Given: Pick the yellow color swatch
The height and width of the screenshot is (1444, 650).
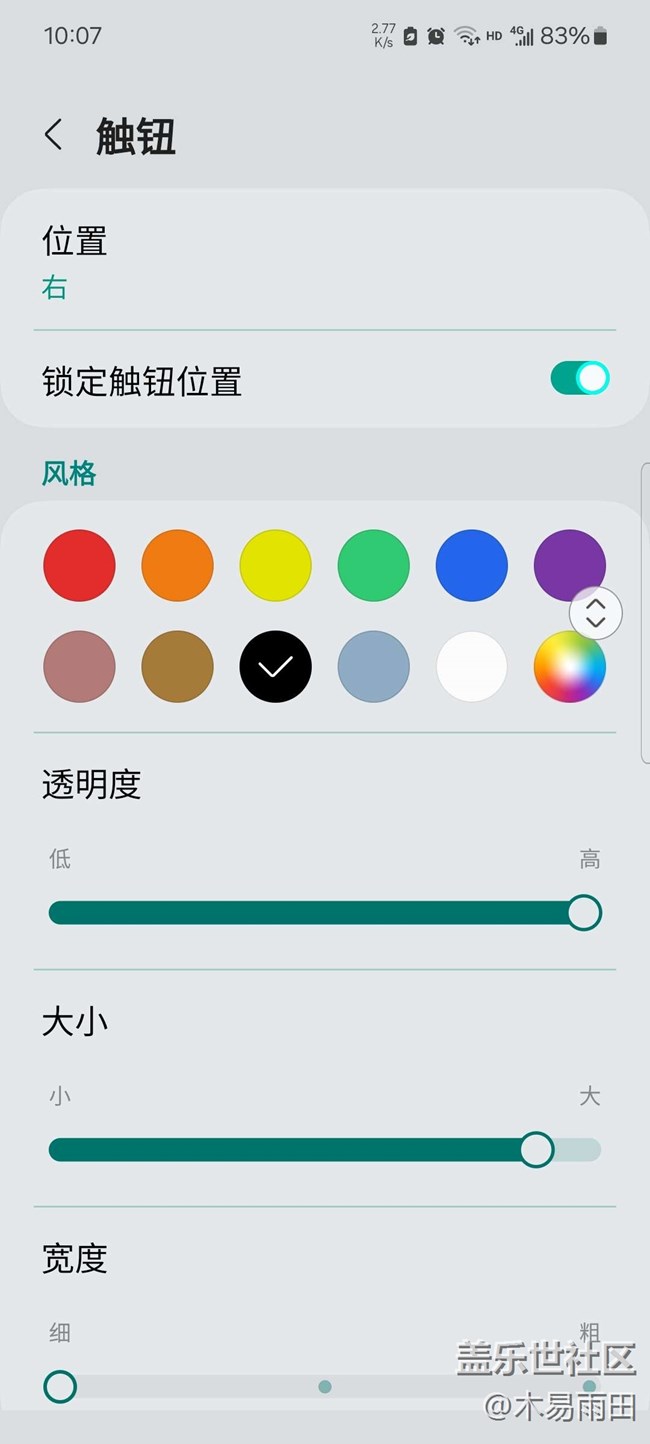Looking at the screenshot, I should point(275,566).
